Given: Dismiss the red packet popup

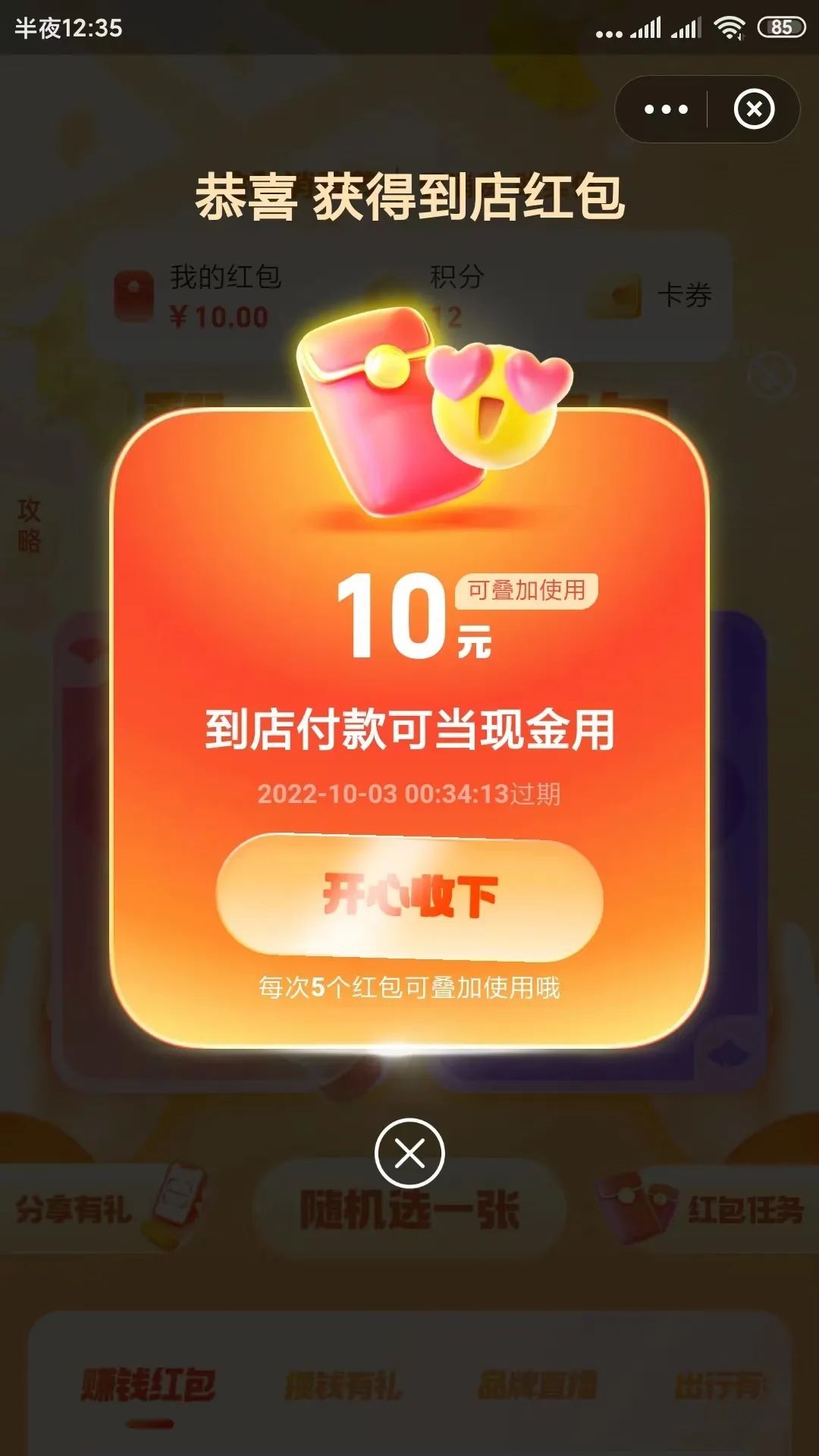Looking at the screenshot, I should coord(409,1153).
